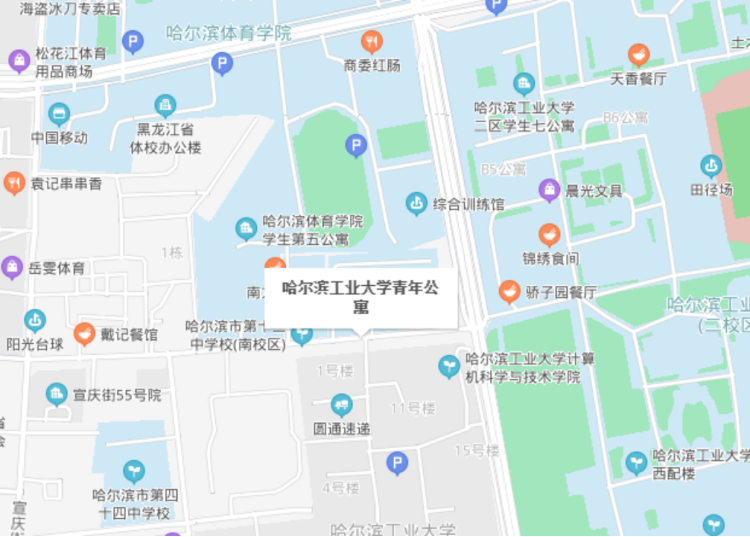This screenshot has width=750, height=537.
Task: Open the 阳光台球 billiards marker
Action: point(35,321)
